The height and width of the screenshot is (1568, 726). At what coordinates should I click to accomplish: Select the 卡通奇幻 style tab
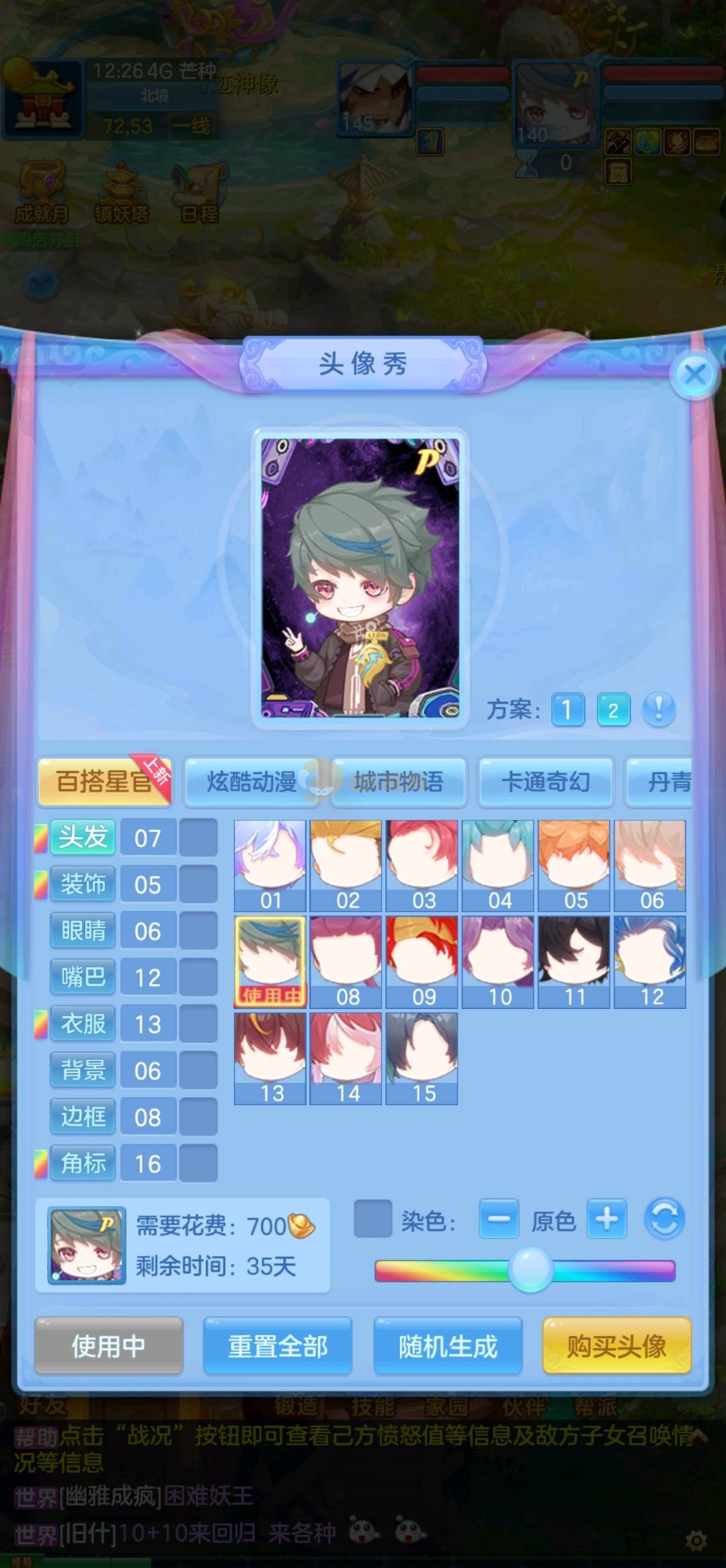[x=545, y=782]
